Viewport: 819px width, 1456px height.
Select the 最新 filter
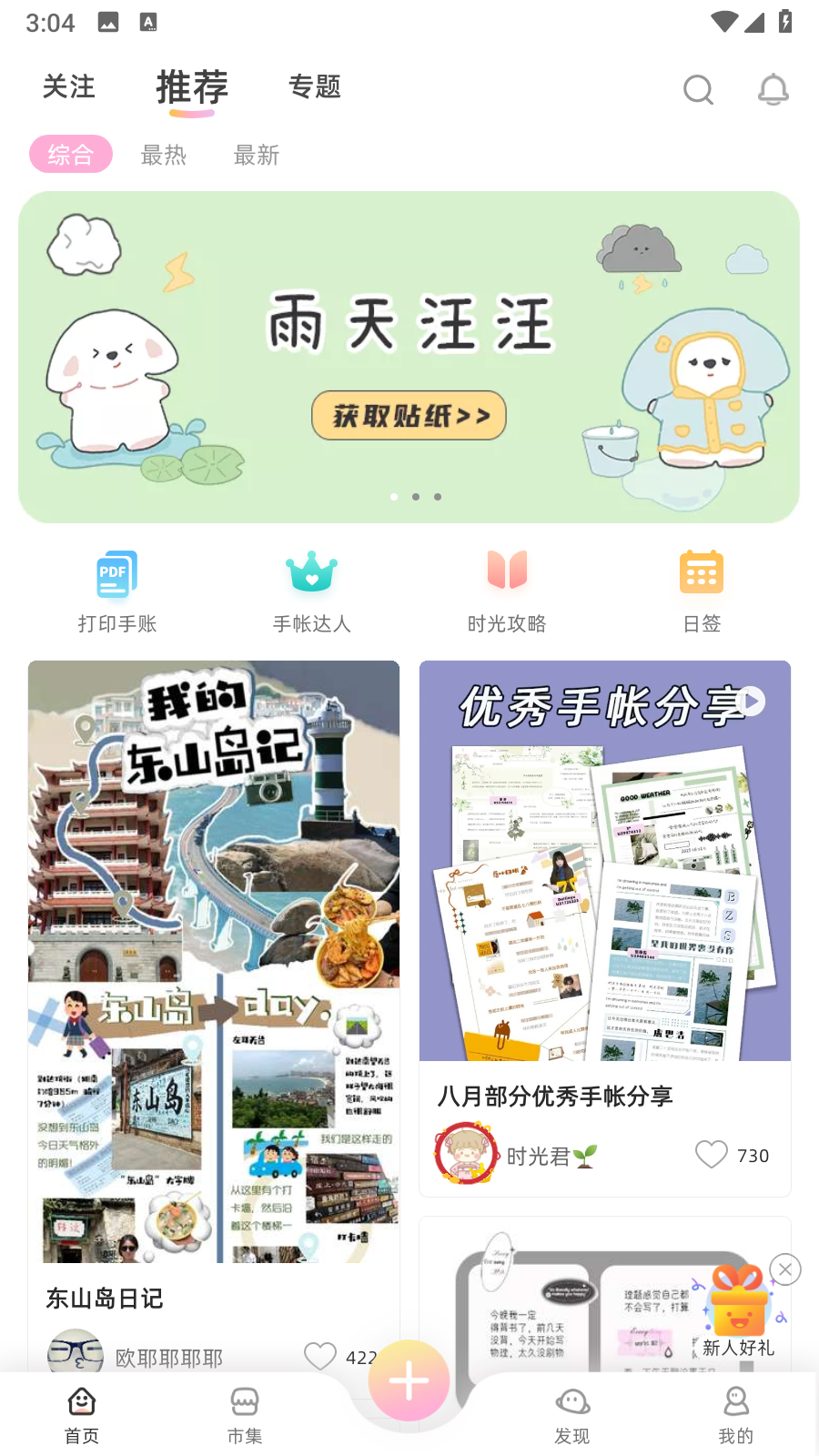coord(256,155)
